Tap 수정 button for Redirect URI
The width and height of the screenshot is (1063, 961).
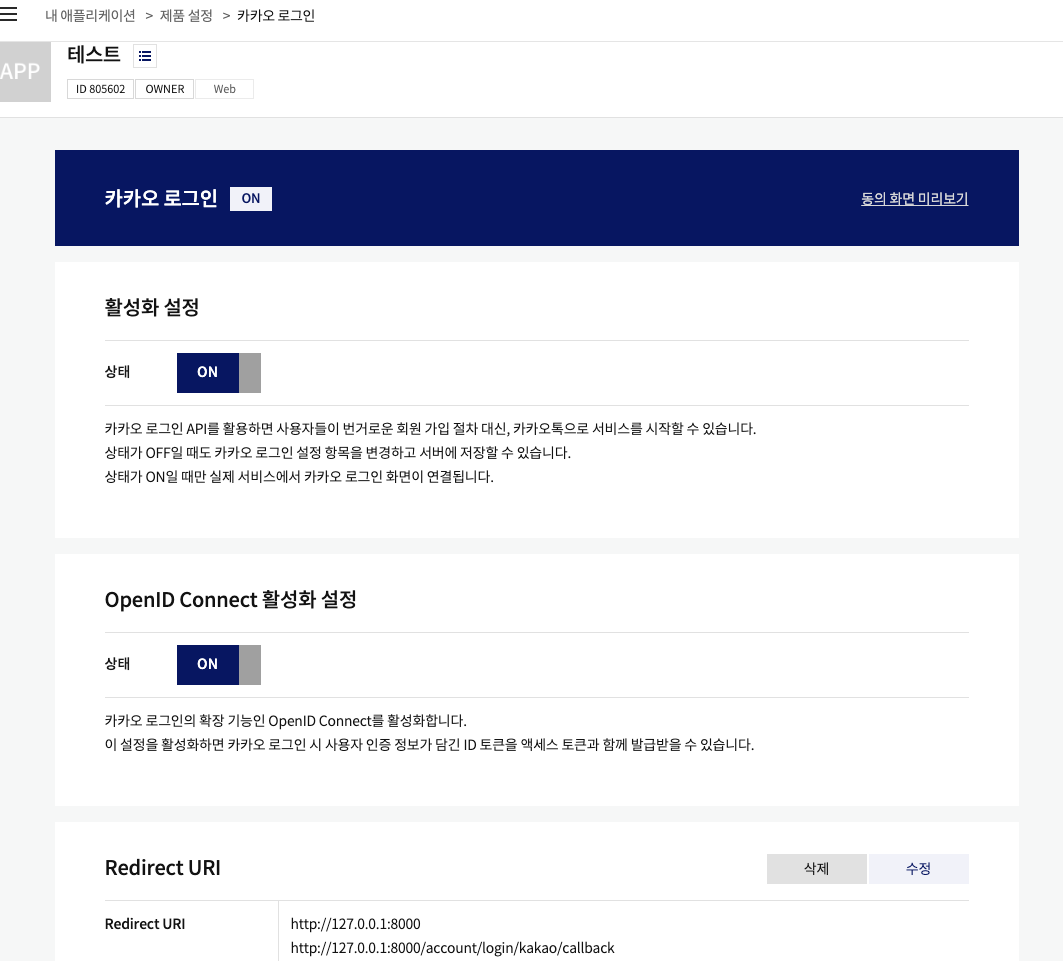(x=918, y=869)
